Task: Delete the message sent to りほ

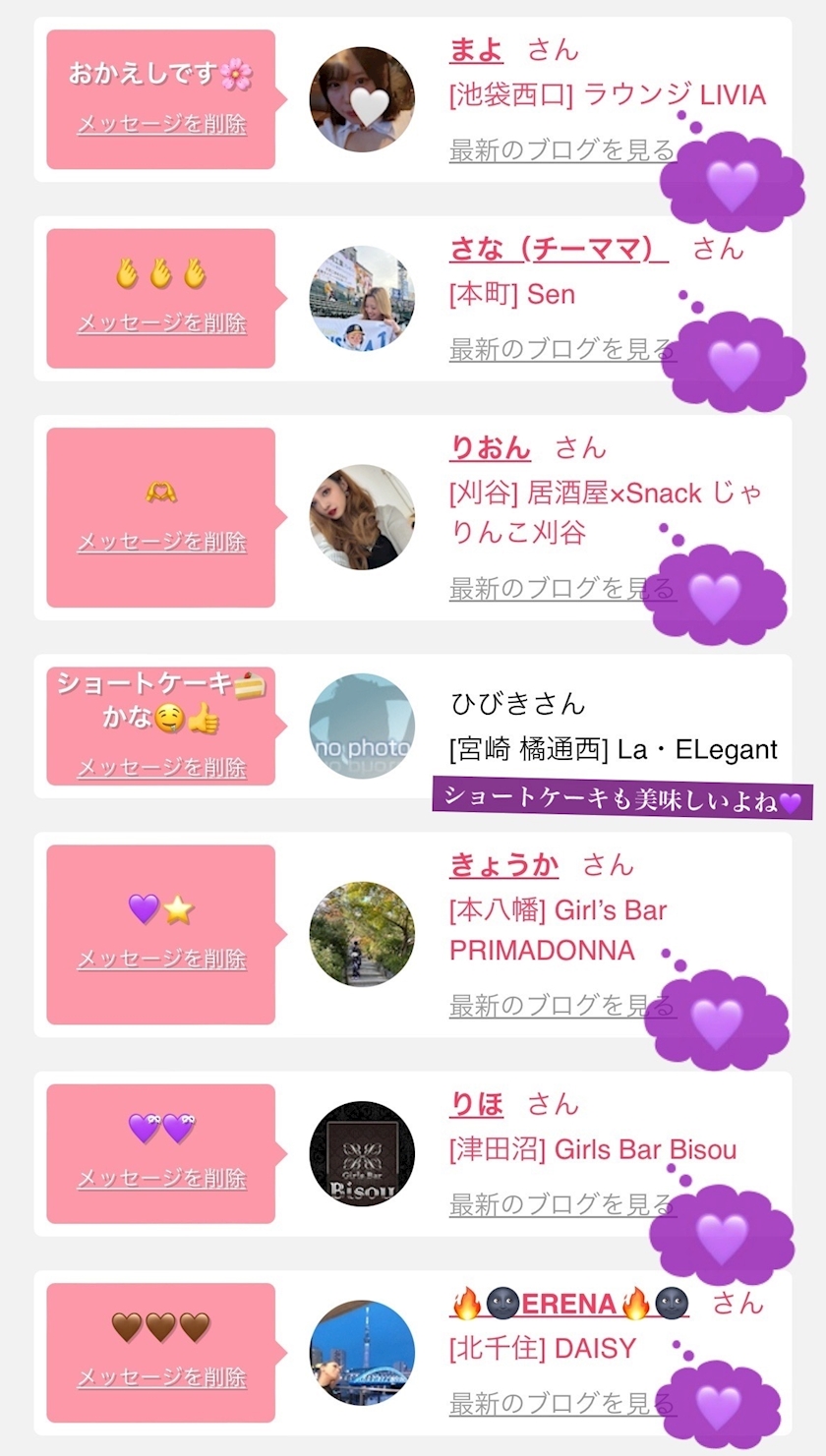Action: (x=161, y=1178)
